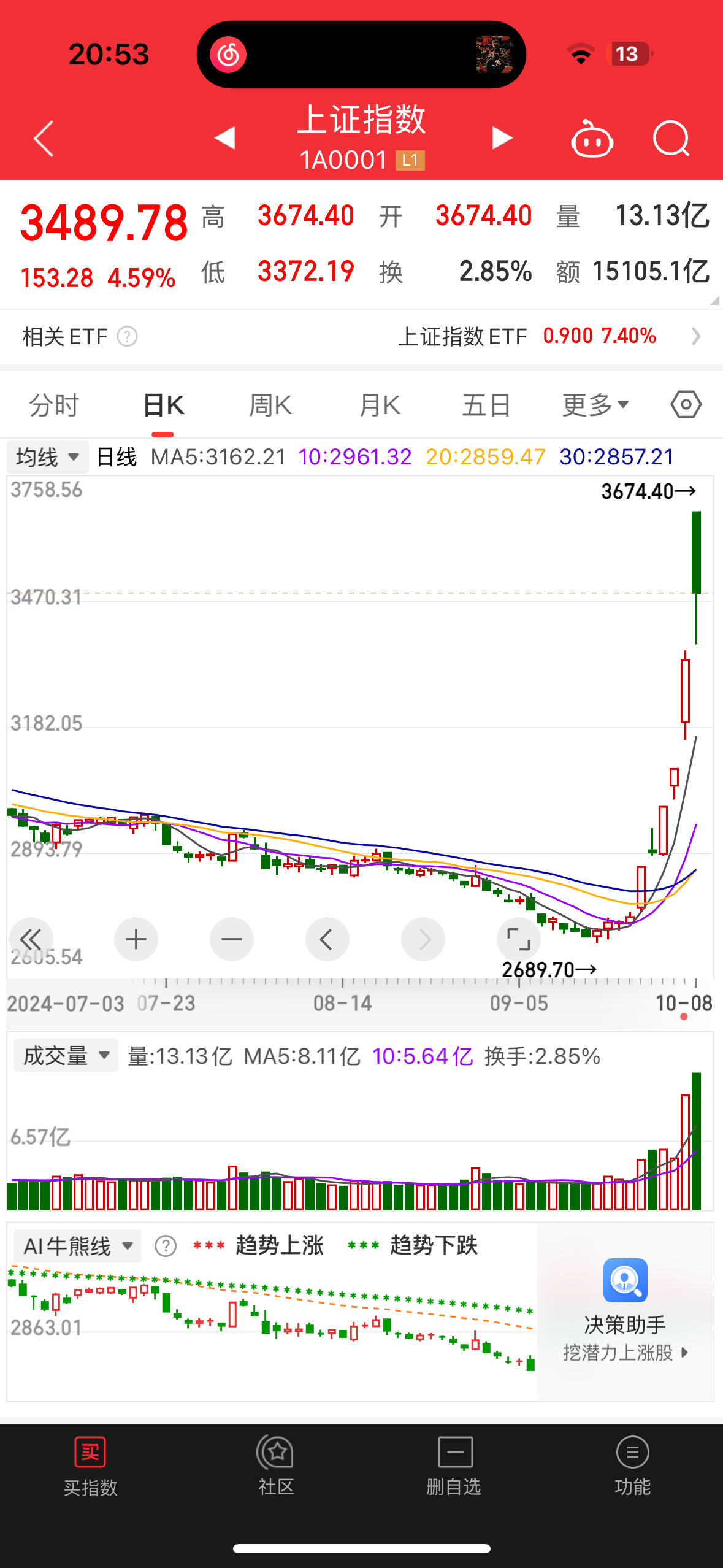Zoom in the chart with plus button
The width and height of the screenshot is (723, 1568).
(136, 939)
